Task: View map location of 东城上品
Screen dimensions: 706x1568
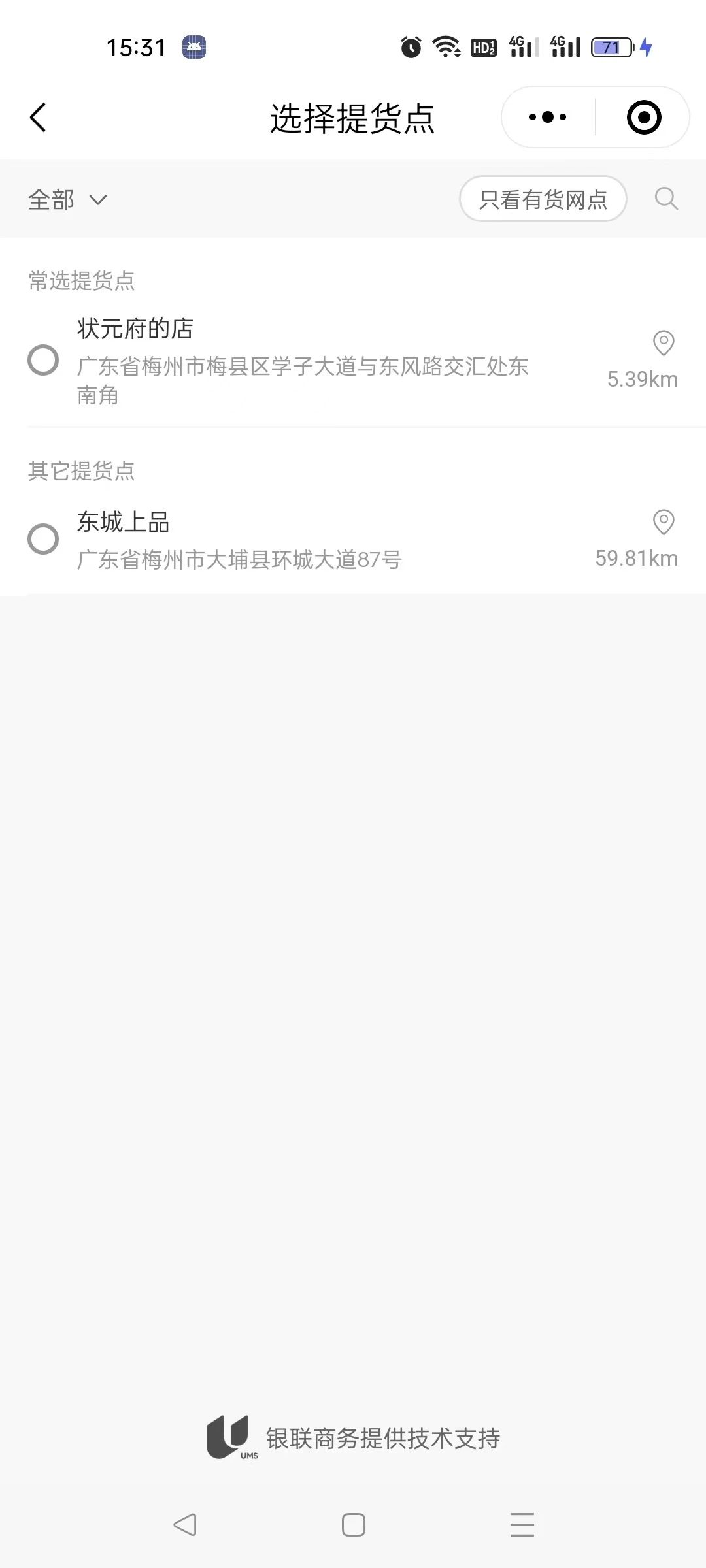Action: [664, 522]
